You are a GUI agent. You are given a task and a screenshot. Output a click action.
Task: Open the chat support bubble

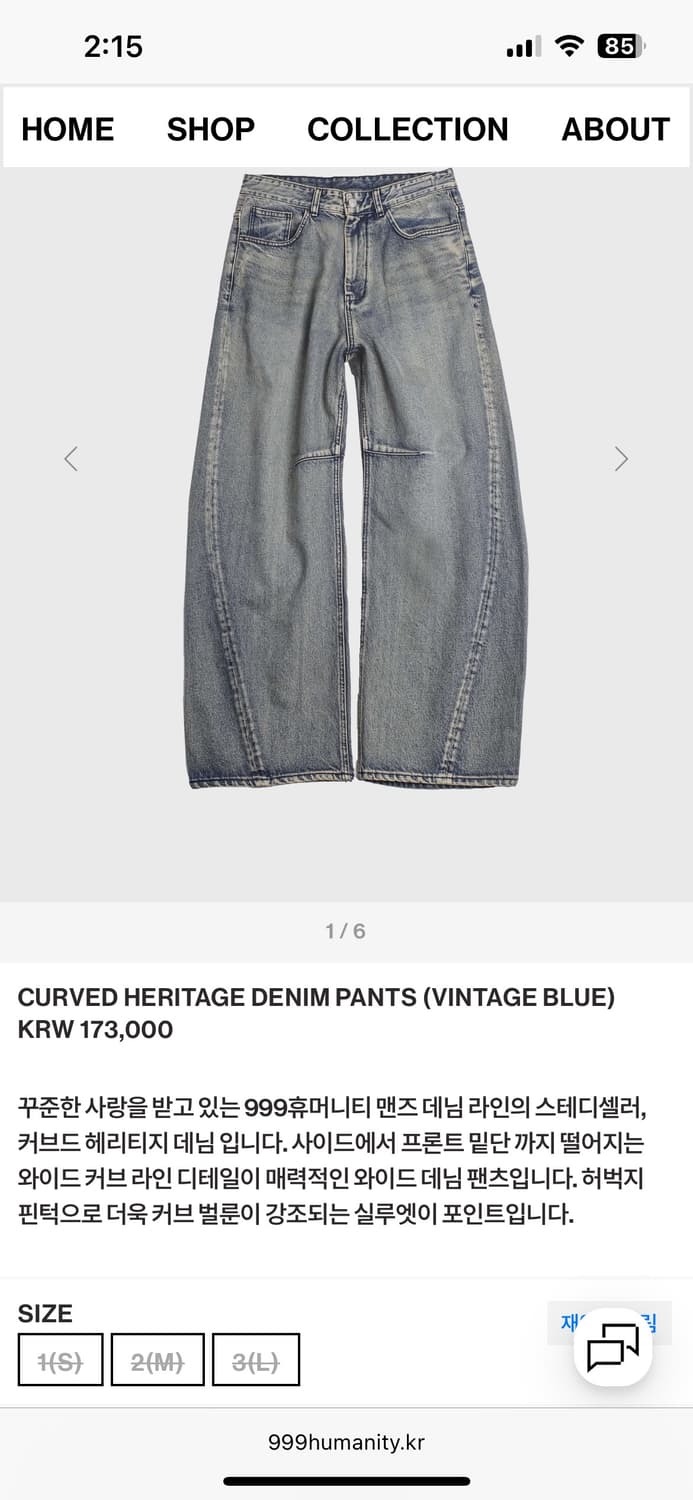[612, 1347]
